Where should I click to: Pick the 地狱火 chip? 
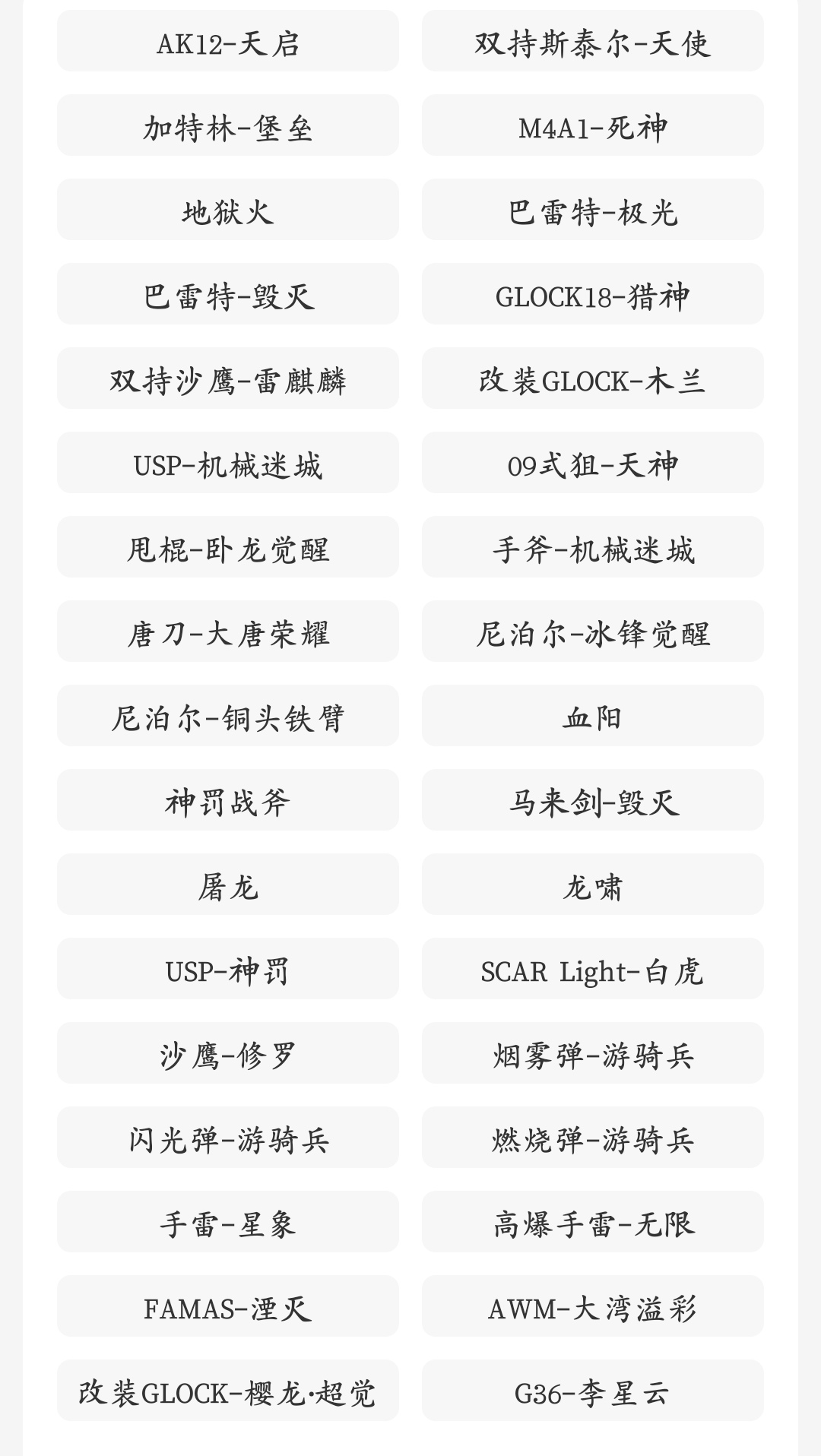pos(228,210)
